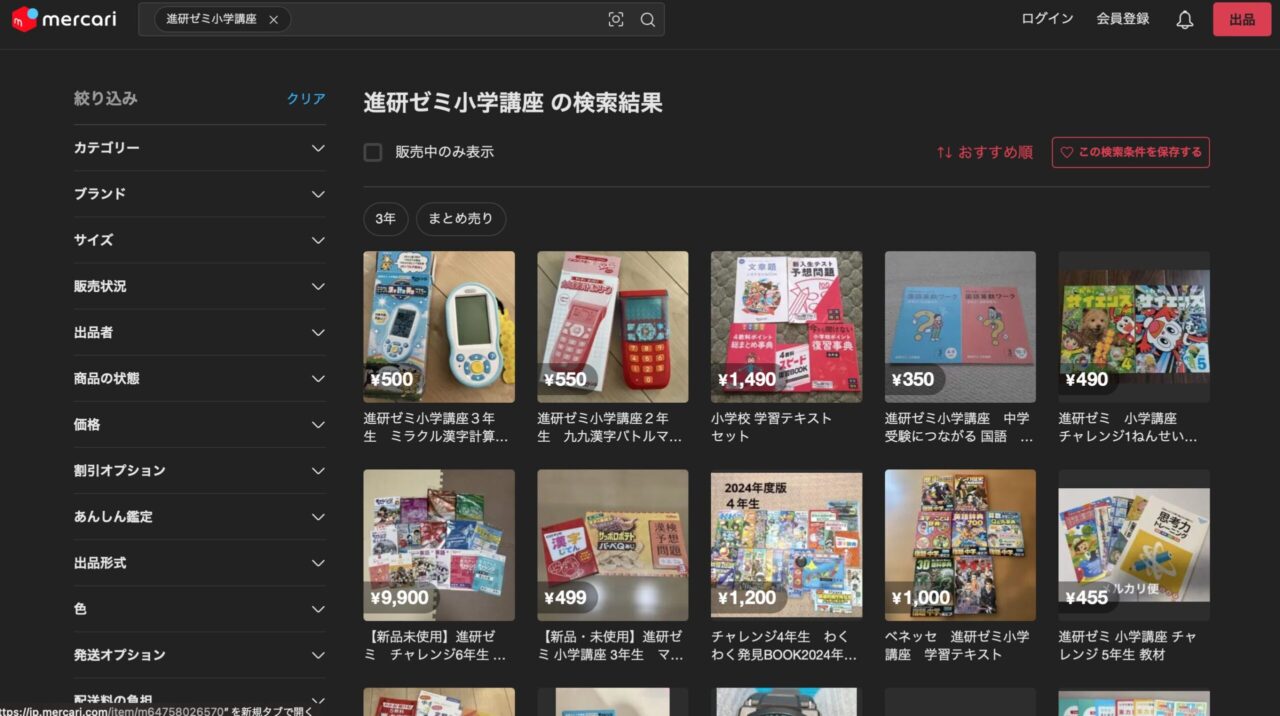The height and width of the screenshot is (716, 1280).
Task: Open the ¥9,900 チャレンジ6年生 listing
Action: [x=439, y=545]
